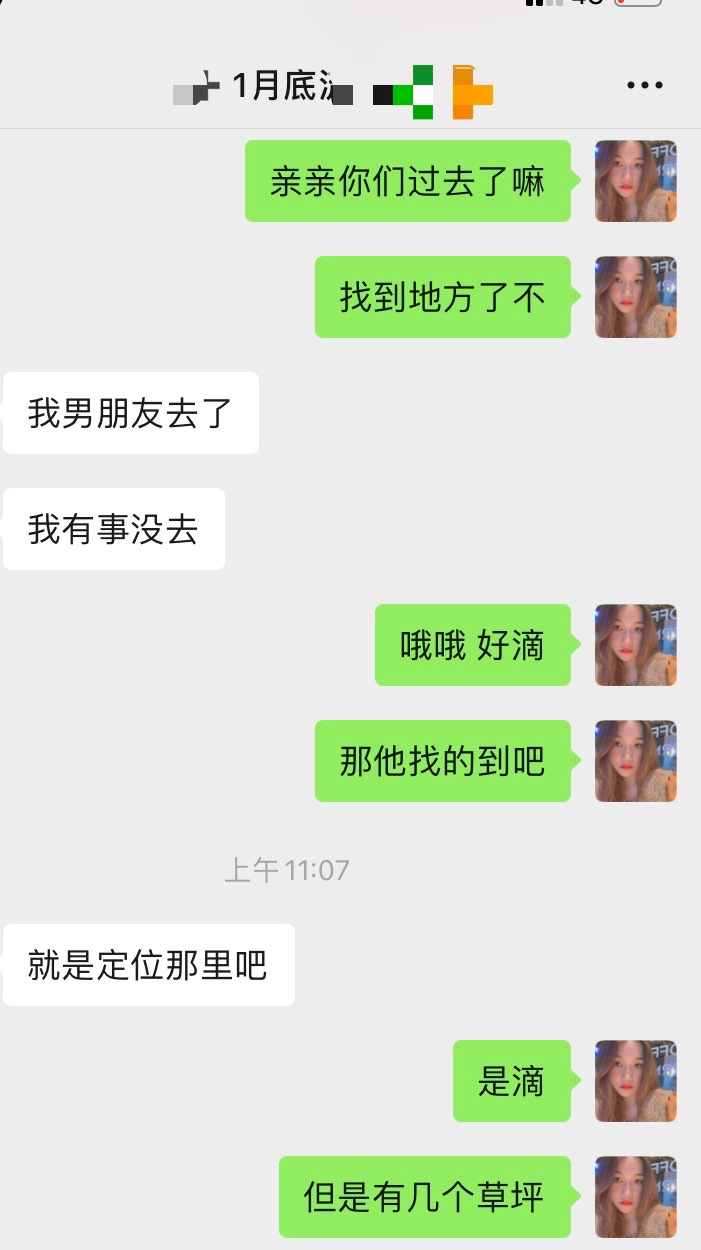Open the avatar beside 是滴 message

coord(635,1081)
